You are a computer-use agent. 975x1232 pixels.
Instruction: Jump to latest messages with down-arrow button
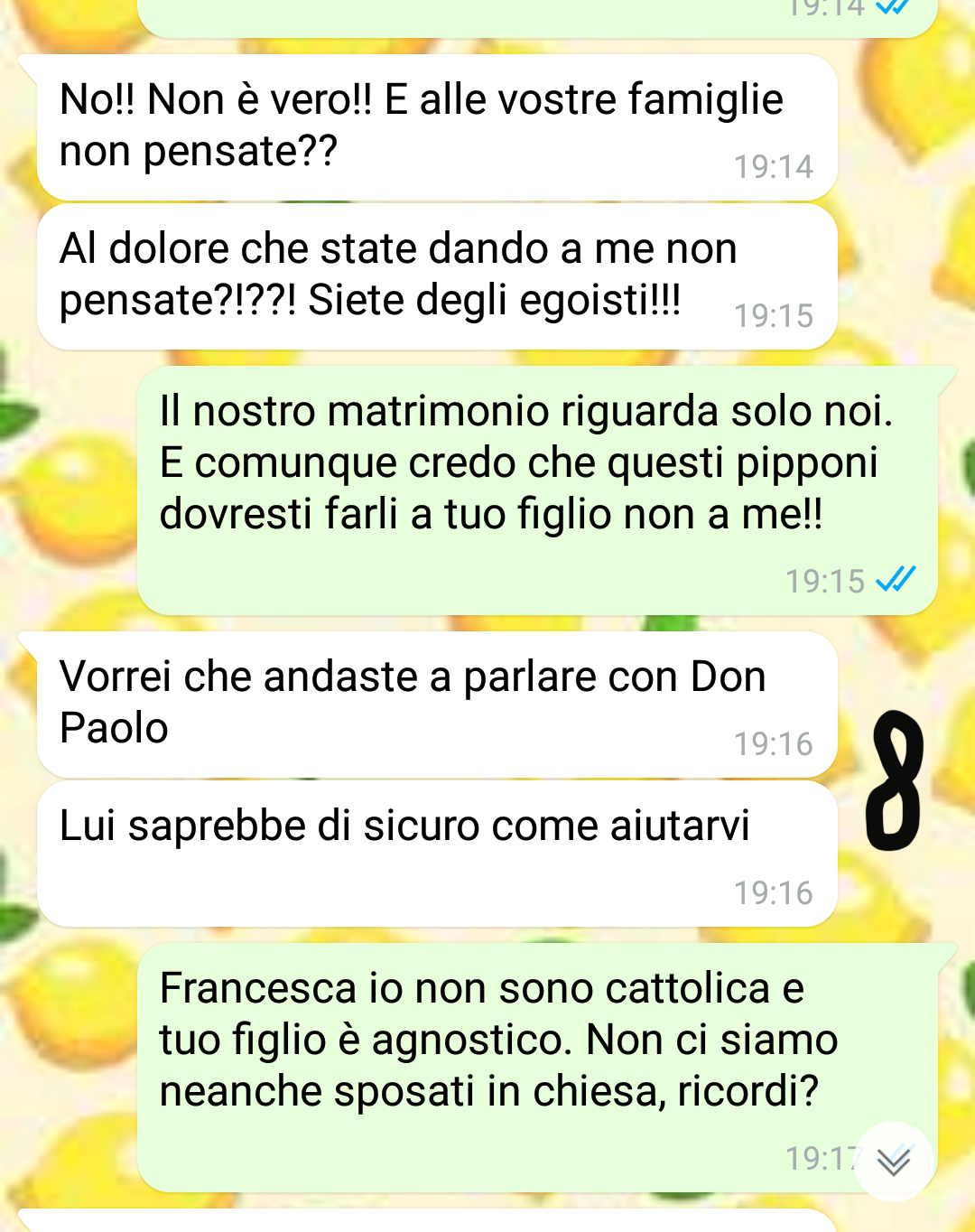click(893, 1162)
